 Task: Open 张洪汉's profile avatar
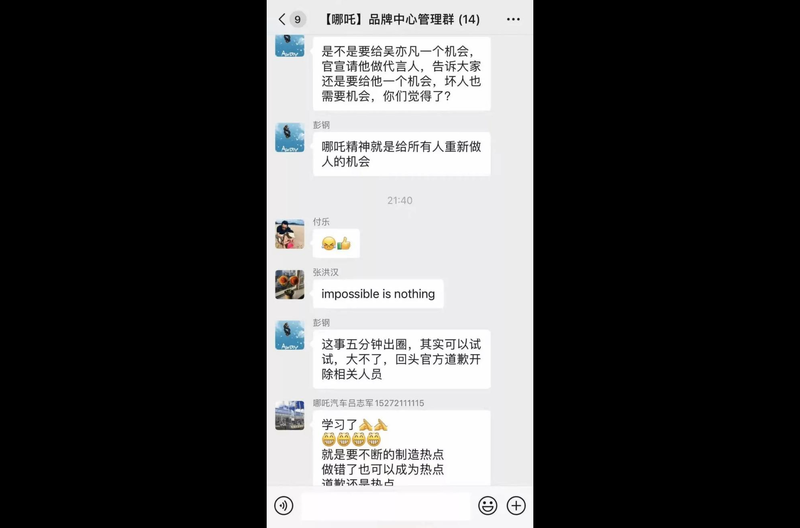[290, 284]
